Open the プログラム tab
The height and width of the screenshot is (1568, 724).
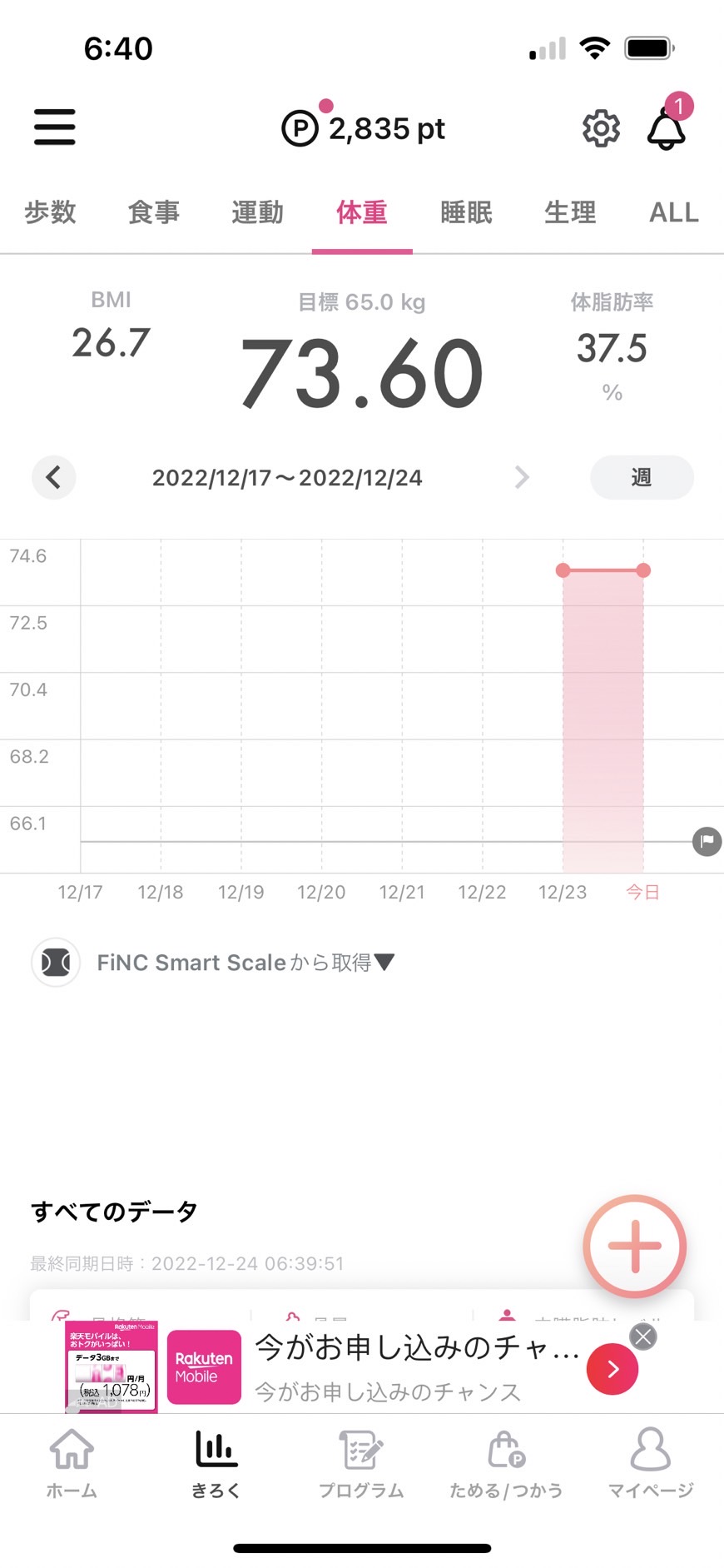click(361, 1462)
